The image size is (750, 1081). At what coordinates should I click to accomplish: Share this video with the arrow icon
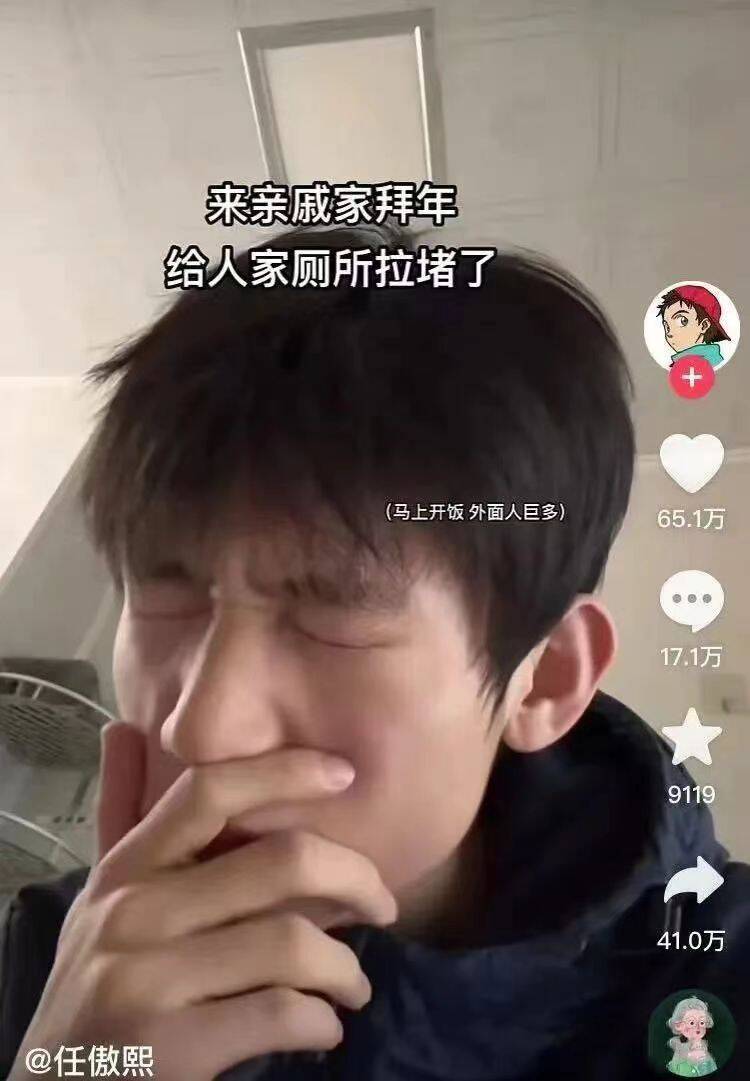(693, 882)
